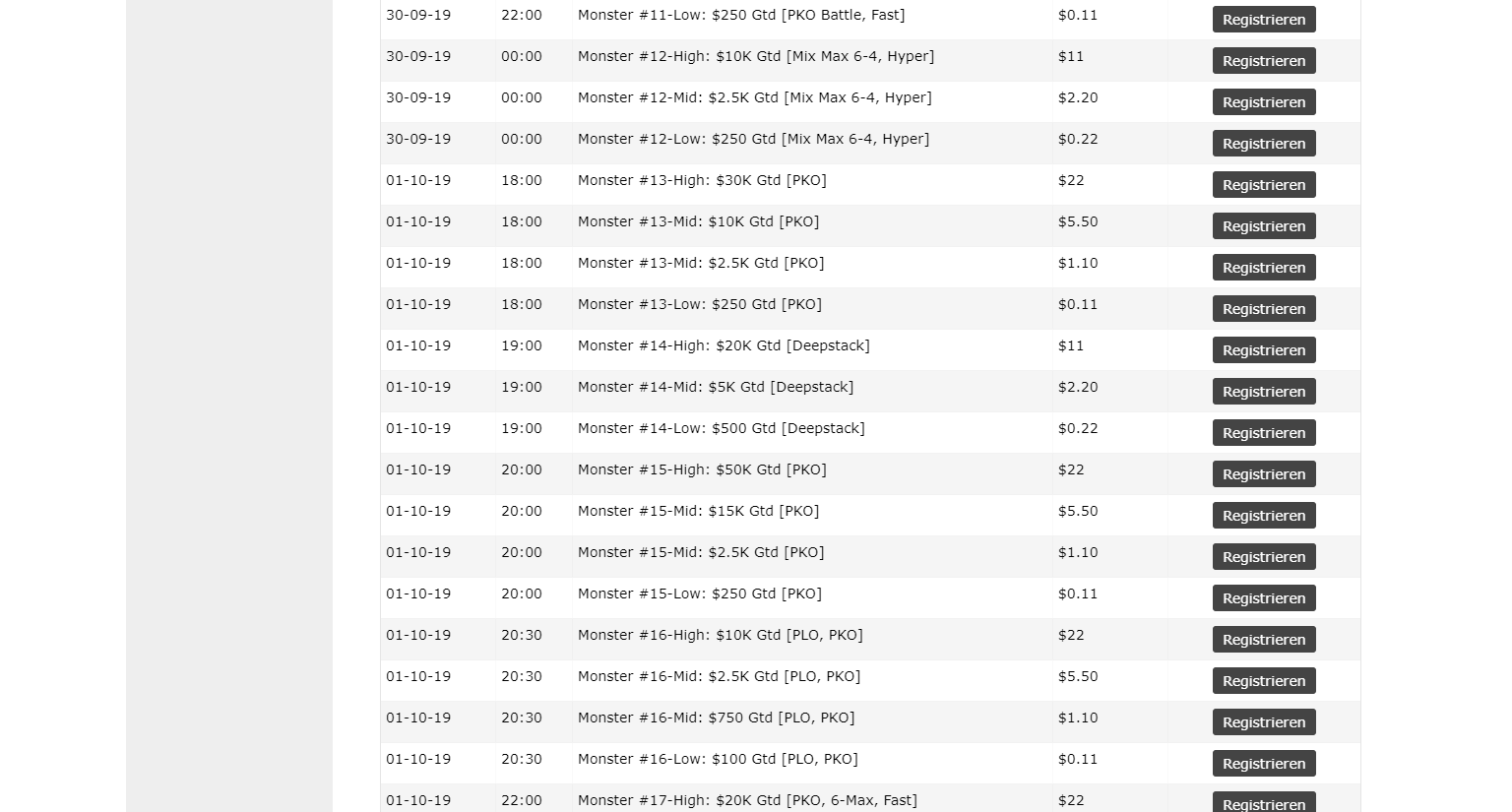Viewport: 1512px width, 812px height.
Task: Register for Monster #15-High $50K Gtd
Action: 1264,474
